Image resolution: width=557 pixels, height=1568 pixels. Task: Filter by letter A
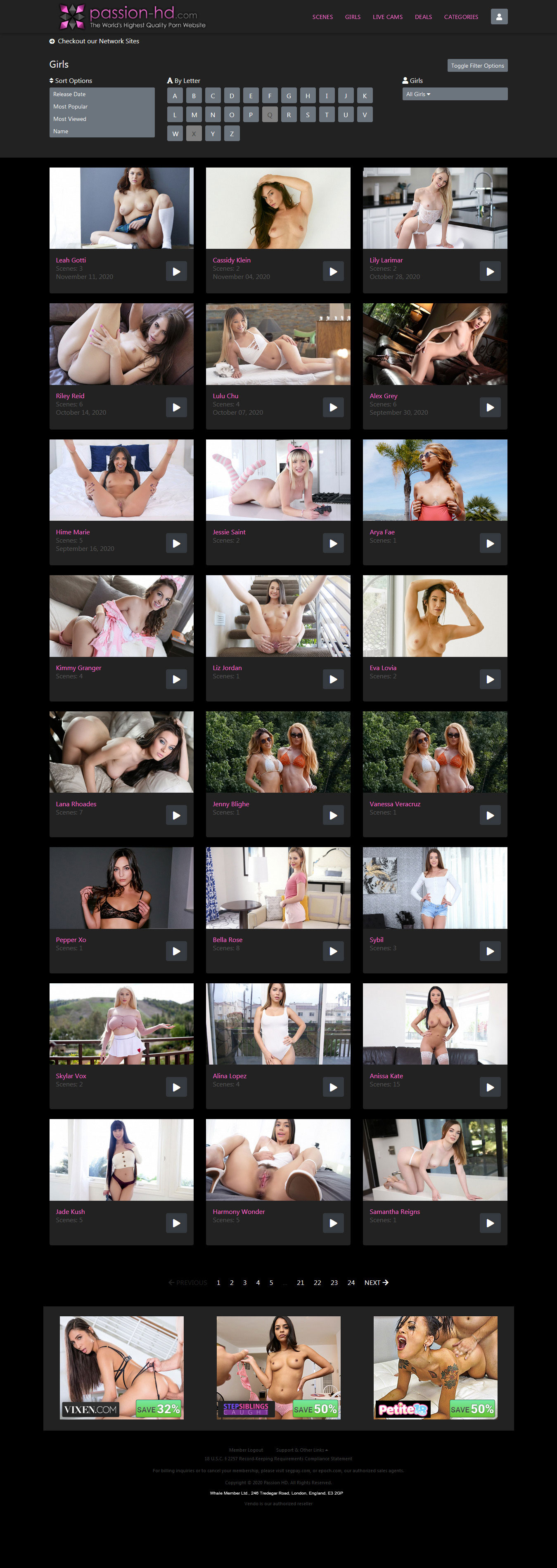tap(175, 96)
